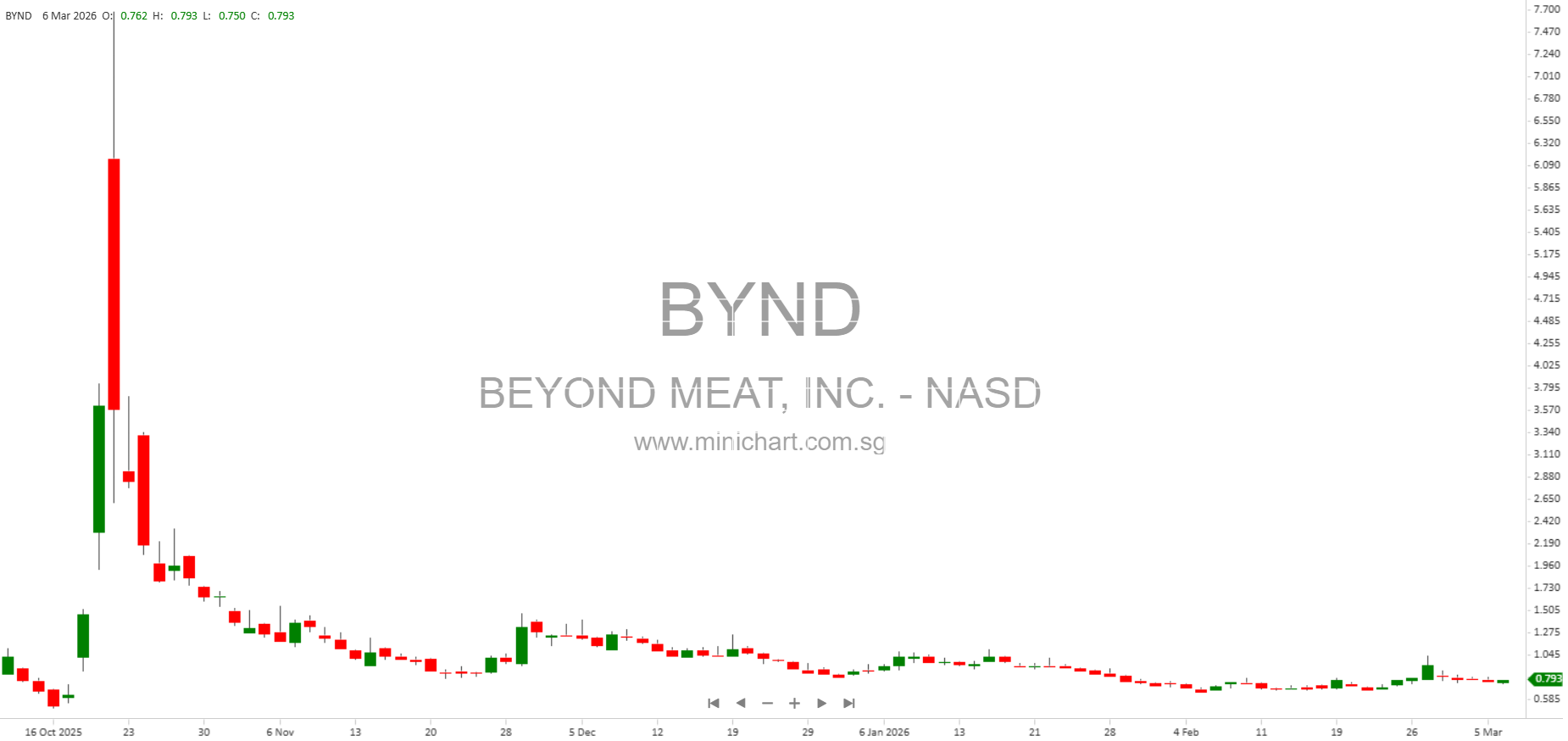
Task: Step the chart one bar back
Action: [x=741, y=703]
